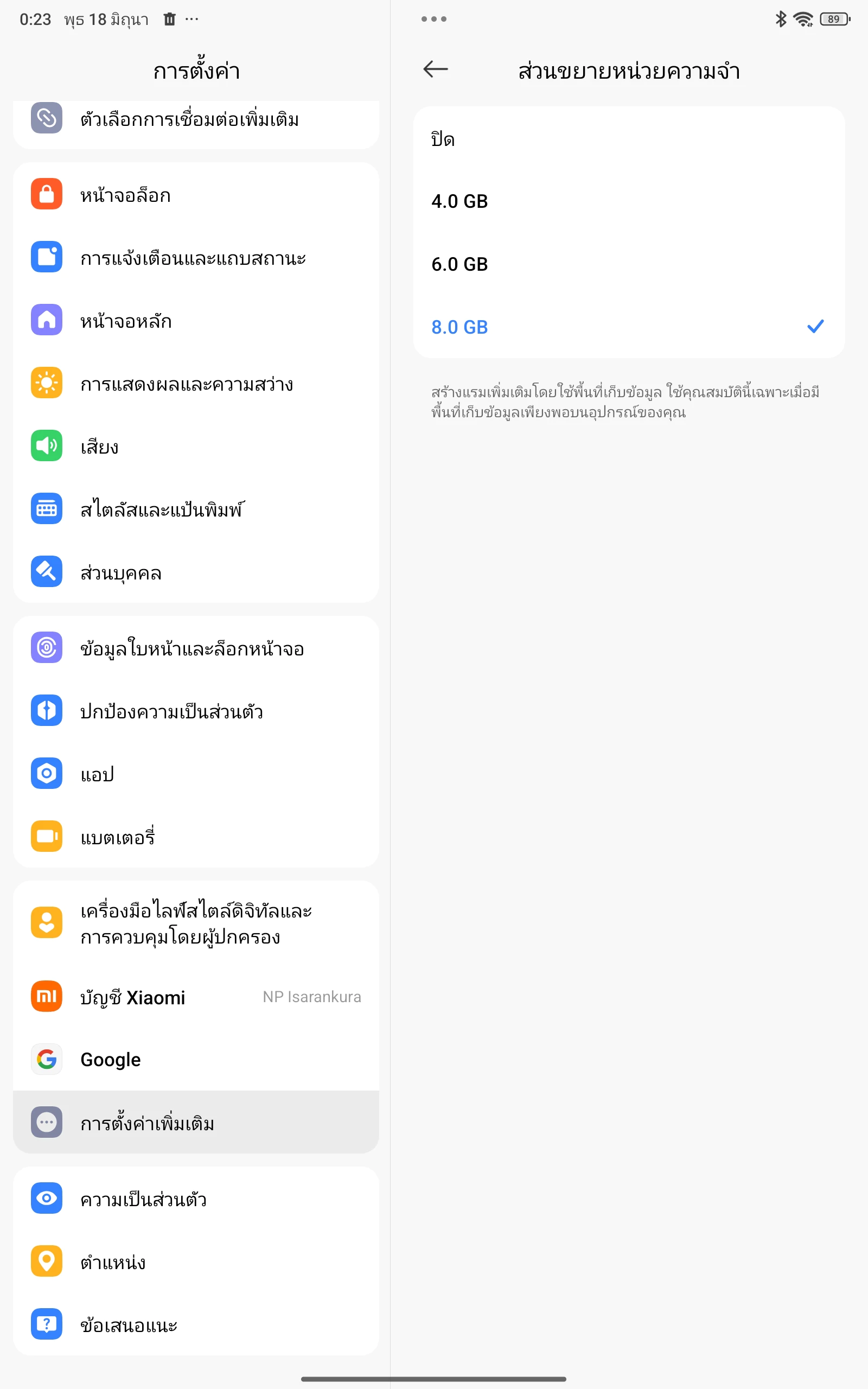
Task: Open หน้าจอหลัก settings
Action: coord(196,320)
